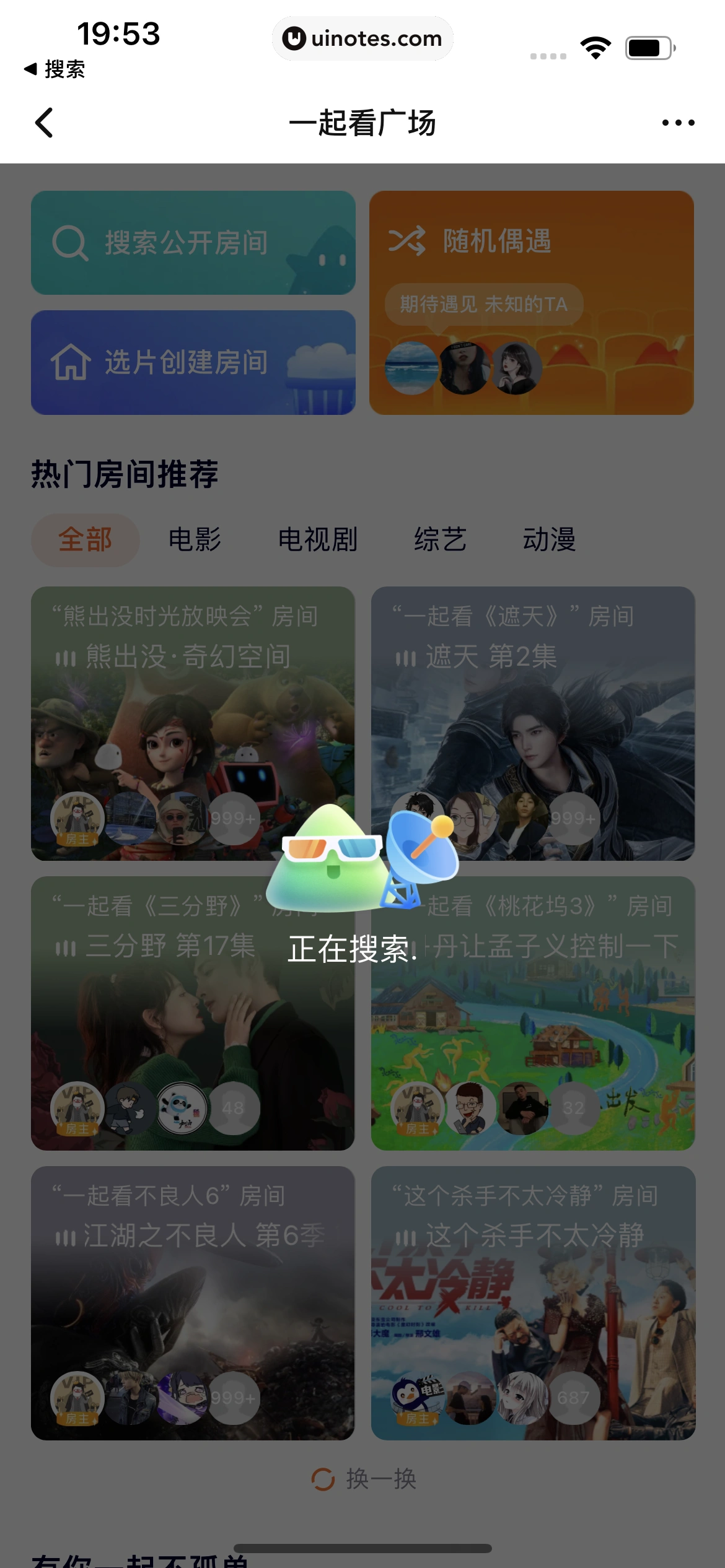Tap 搜索公开房间 to search public rooms

click(x=193, y=243)
